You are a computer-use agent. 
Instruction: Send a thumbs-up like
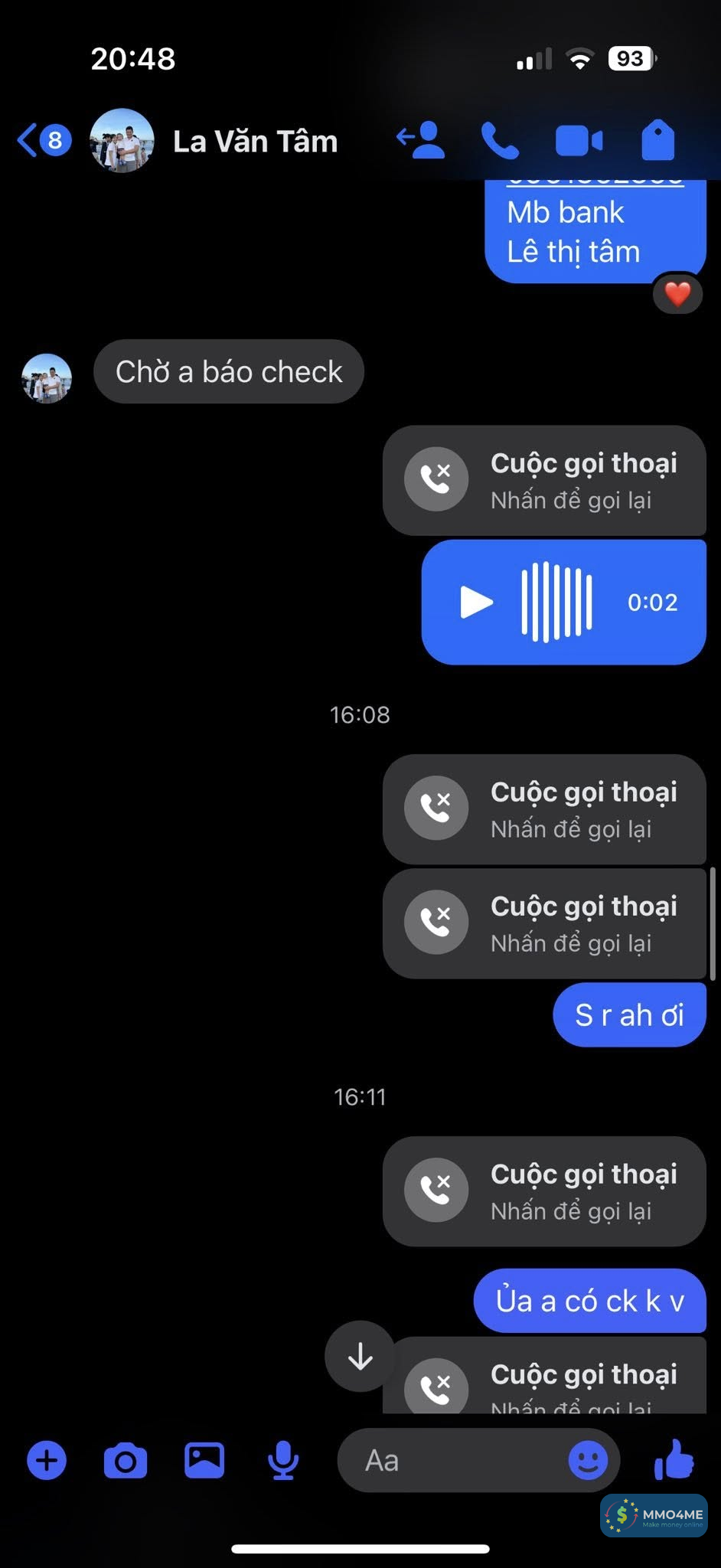[x=674, y=1459]
